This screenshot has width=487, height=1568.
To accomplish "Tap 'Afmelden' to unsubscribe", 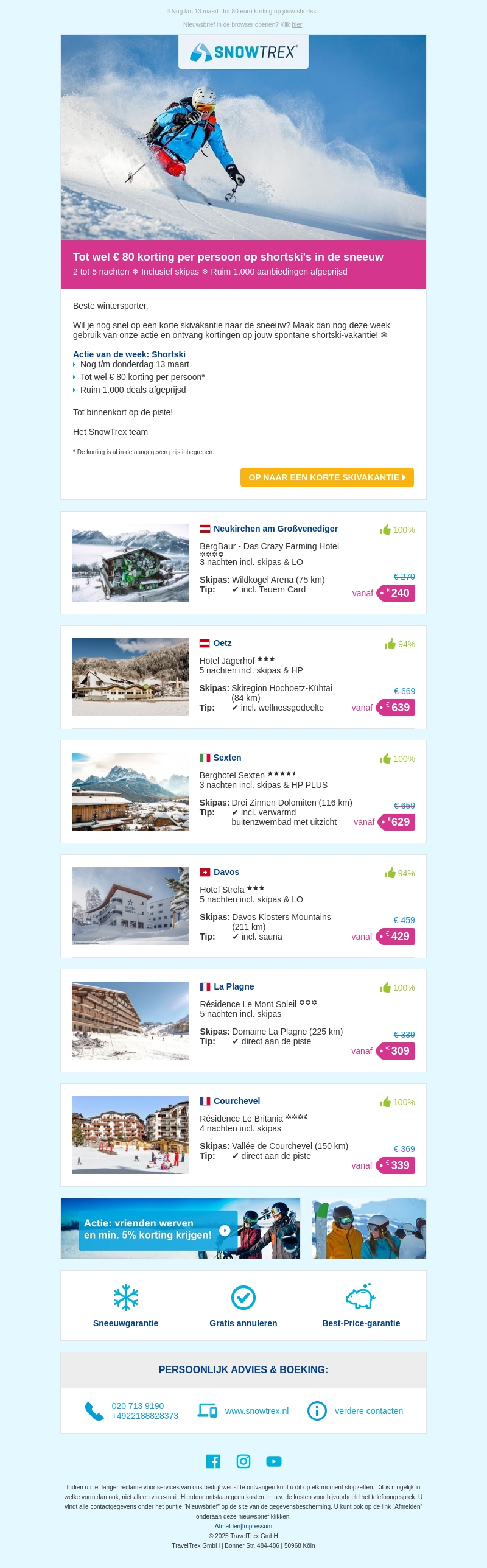I will [x=228, y=1526].
